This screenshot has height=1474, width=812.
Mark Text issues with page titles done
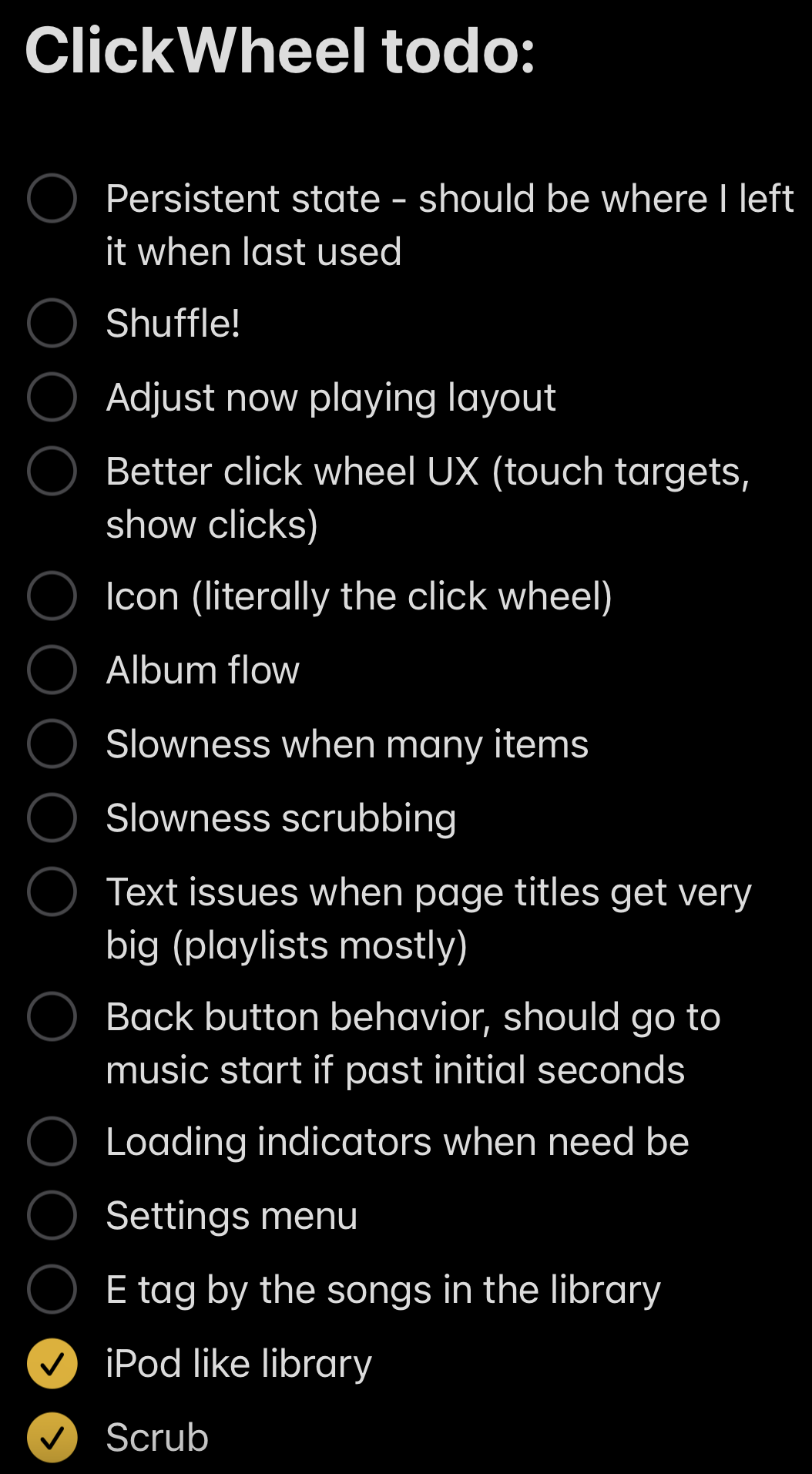click(52, 891)
